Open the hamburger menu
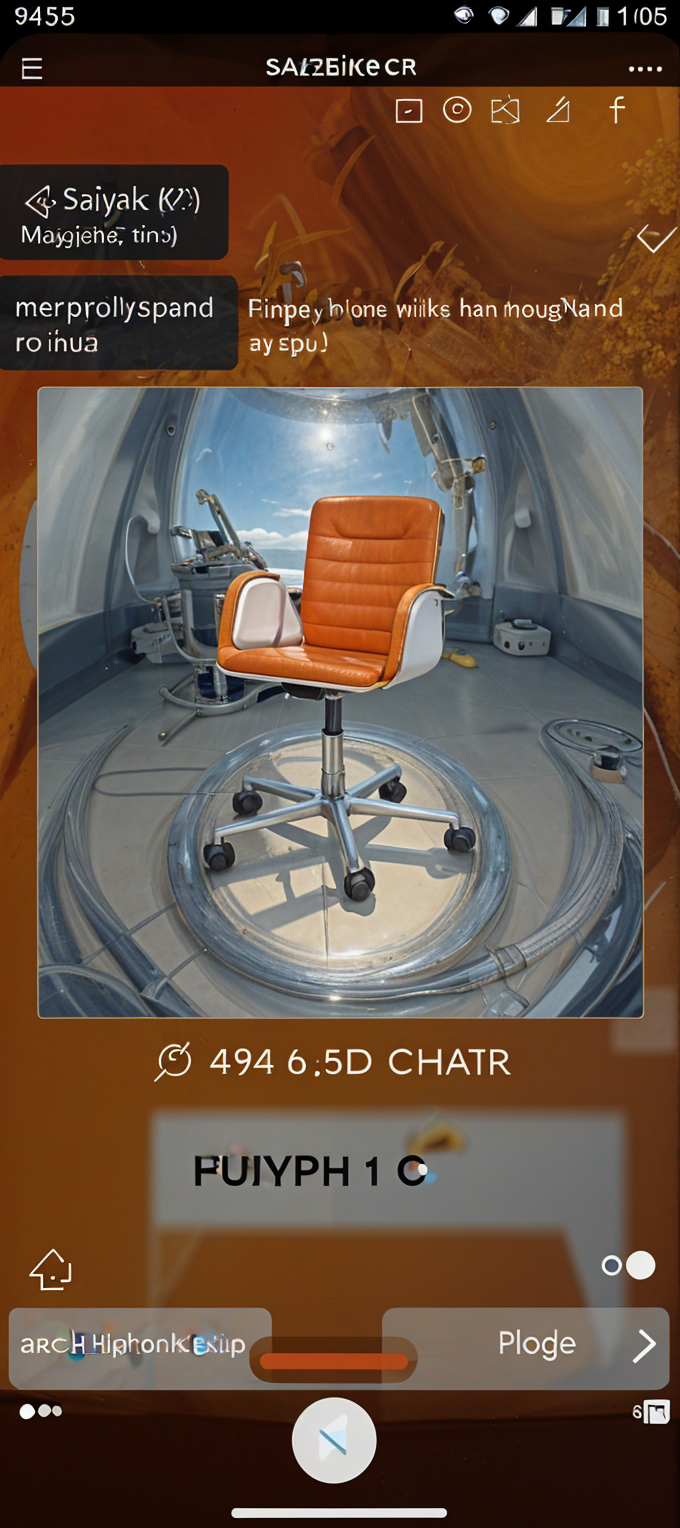 tap(32, 68)
